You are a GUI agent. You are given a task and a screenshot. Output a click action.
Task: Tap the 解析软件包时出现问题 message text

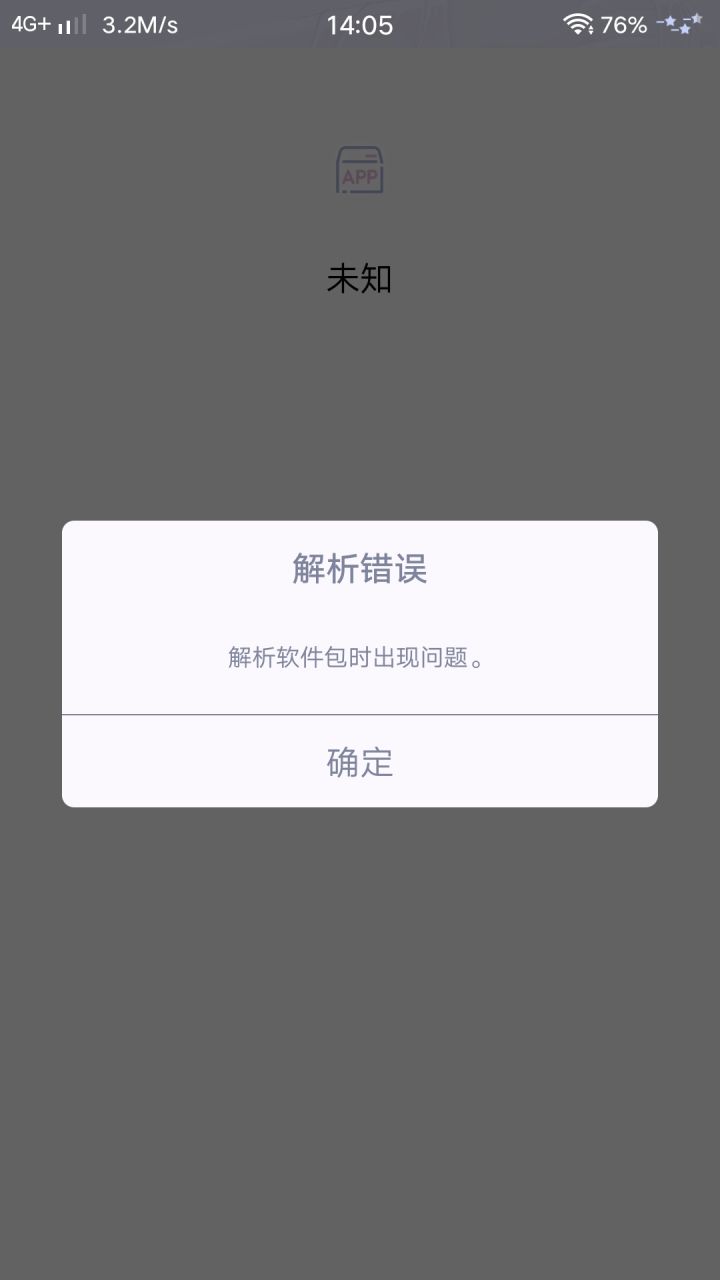(x=359, y=659)
